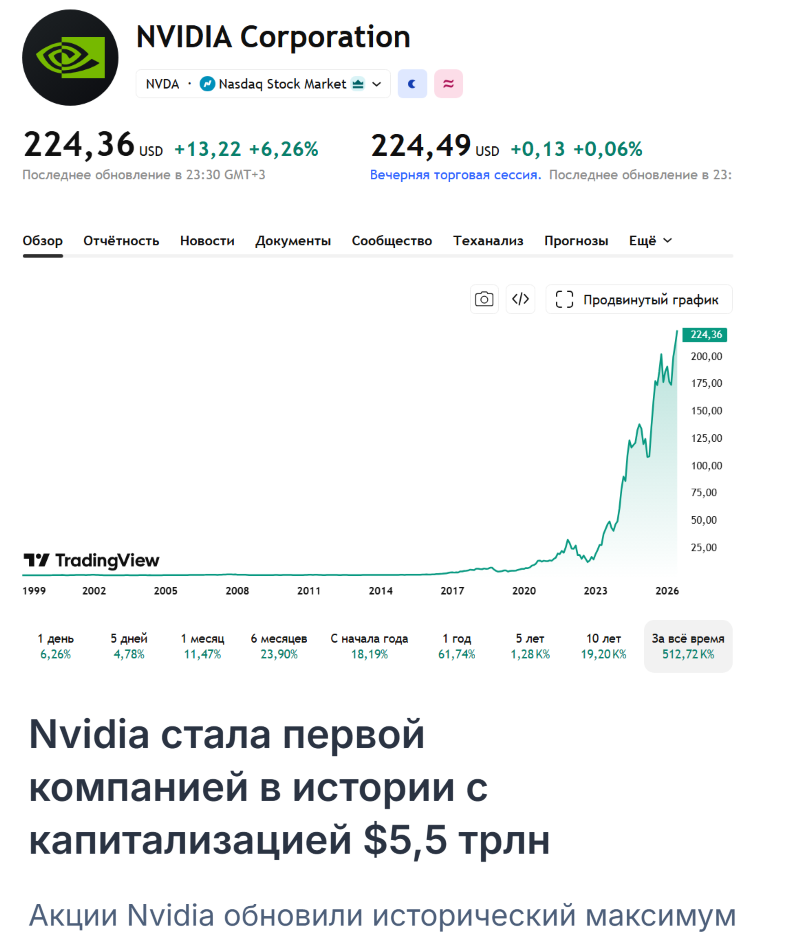
Task: Open the embed code icon
Action: point(521,299)
